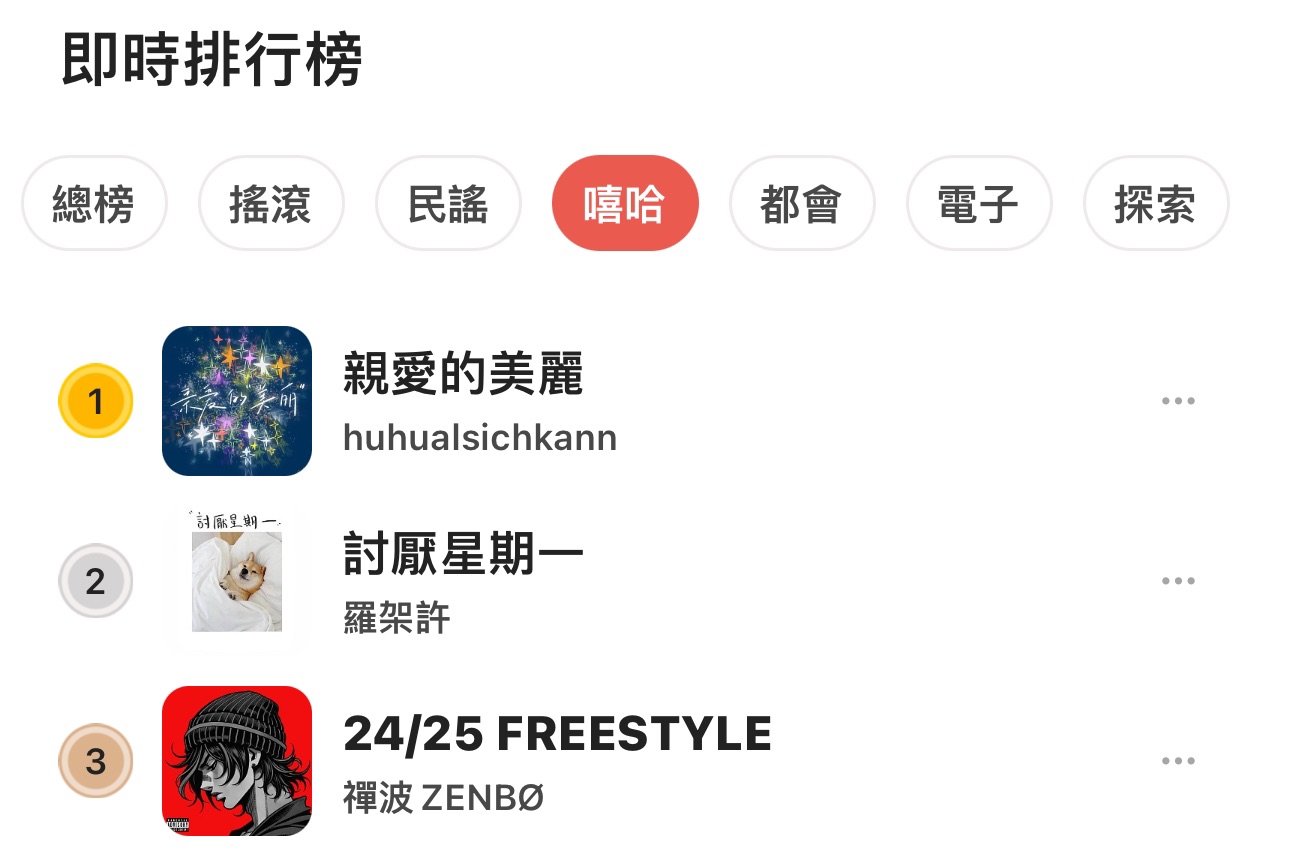The image size is (1290, 859).
Task: Show the 都會 ranking
Action: click(802, 203)
